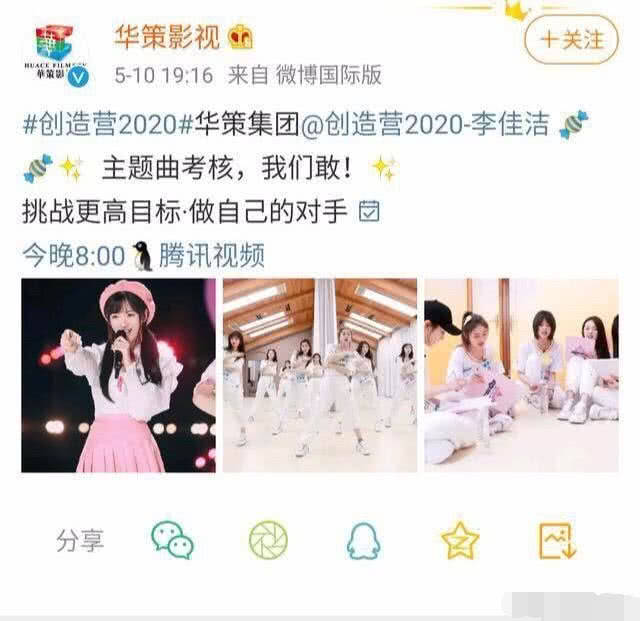
Task: Open the third photo of seated trainees
Action: [x=521, y=375]
